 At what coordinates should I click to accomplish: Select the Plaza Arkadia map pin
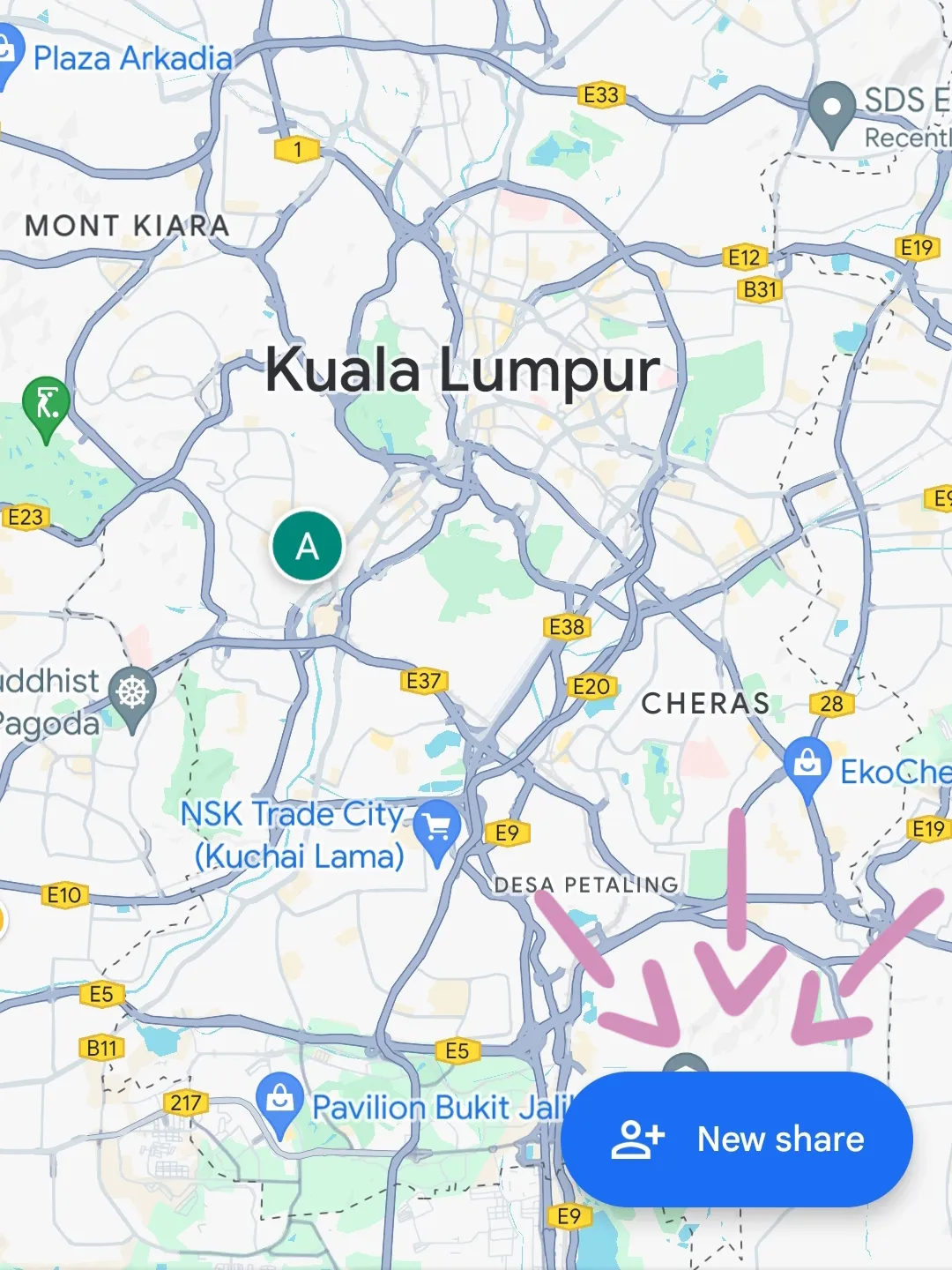point(7,55)
